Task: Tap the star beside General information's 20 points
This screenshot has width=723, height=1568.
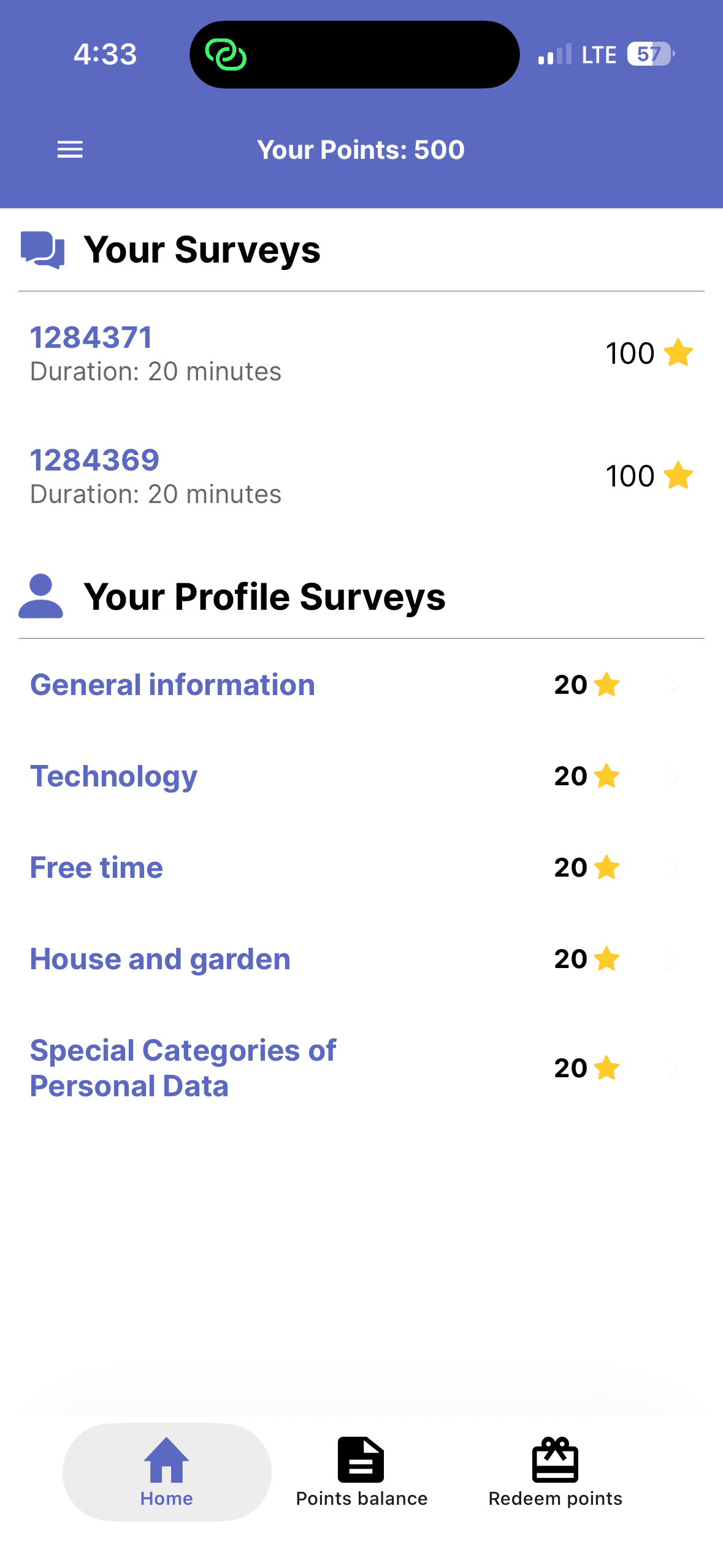Action: pos(606,685)
